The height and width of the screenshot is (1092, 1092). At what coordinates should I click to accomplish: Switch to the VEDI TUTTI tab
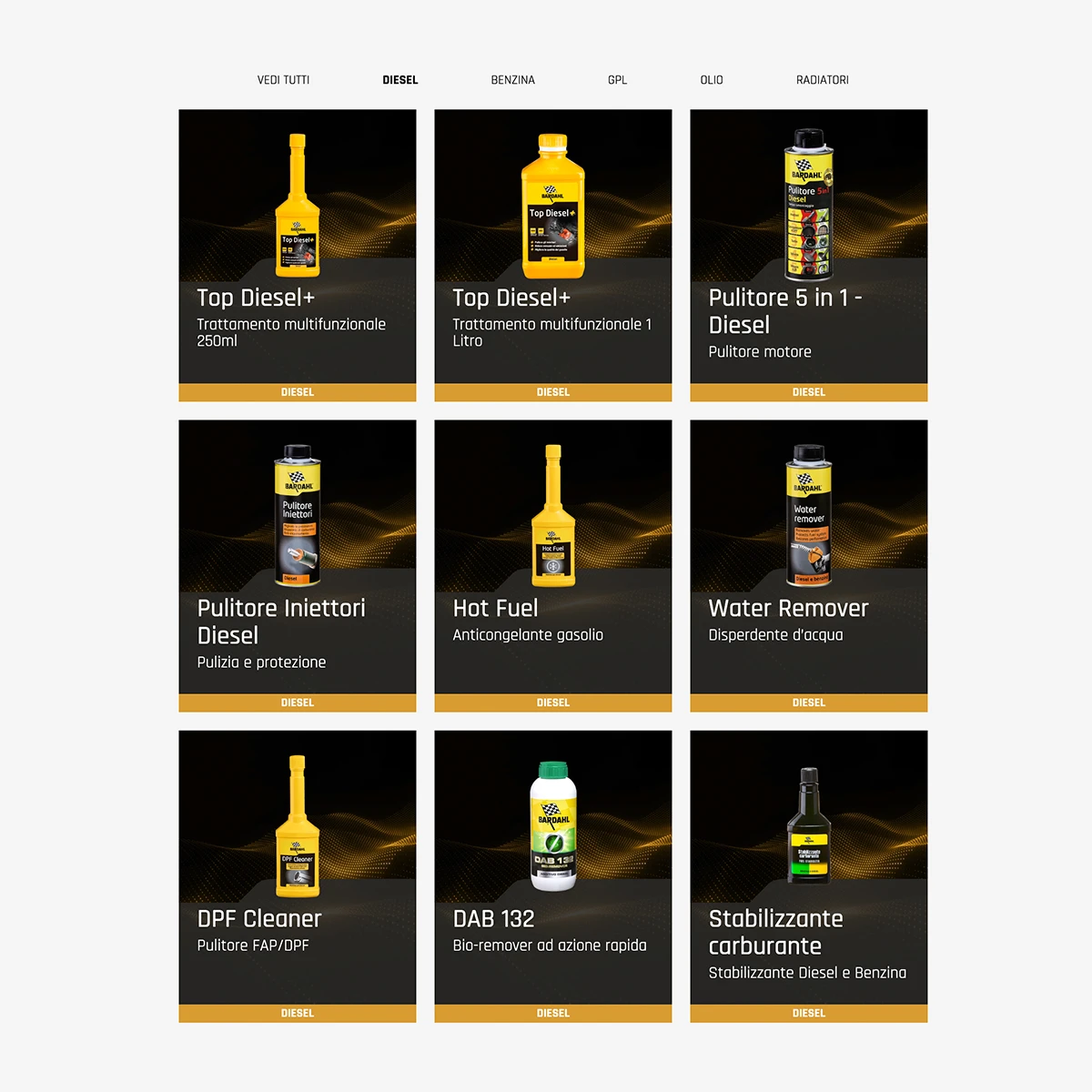coord(283,80)
